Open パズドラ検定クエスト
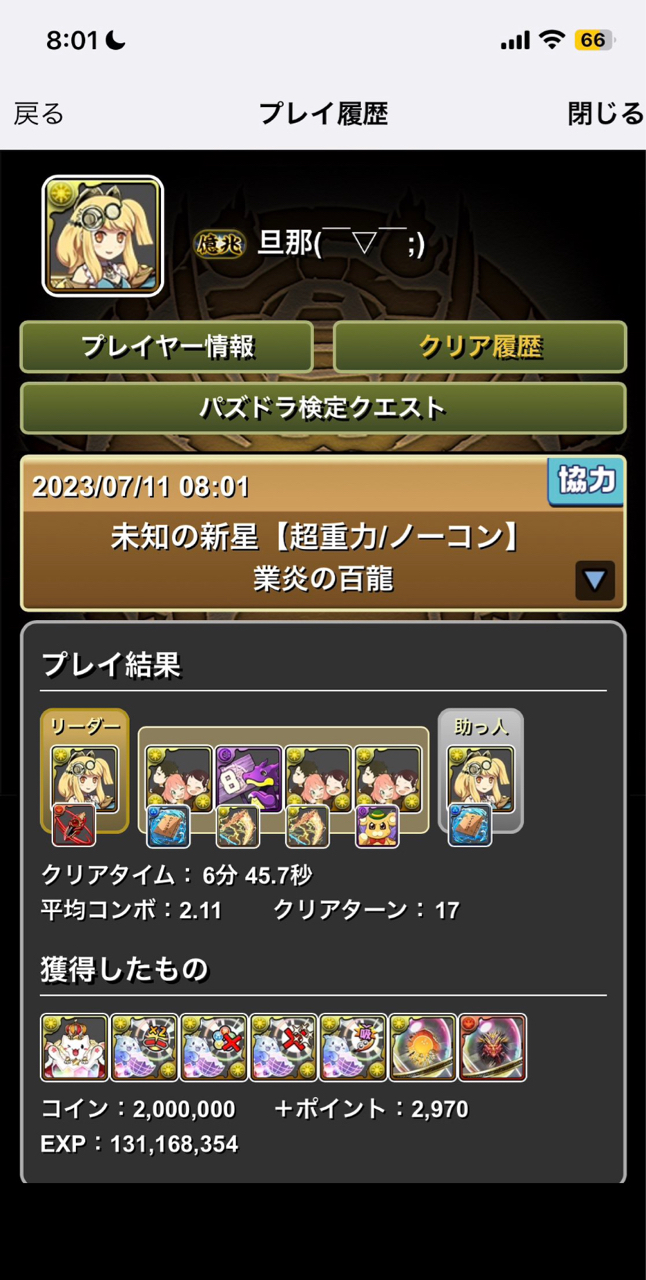 coord(323,408)
